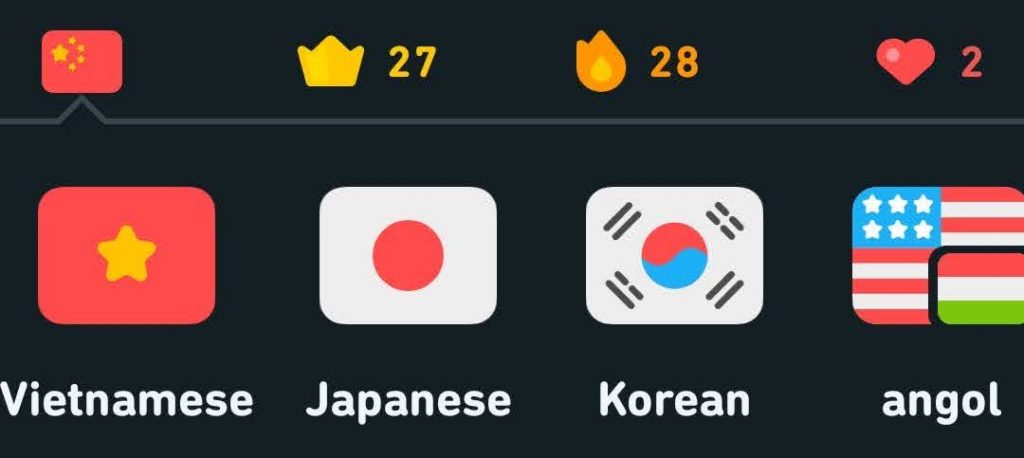Choose the Korean course

[674, 256]
